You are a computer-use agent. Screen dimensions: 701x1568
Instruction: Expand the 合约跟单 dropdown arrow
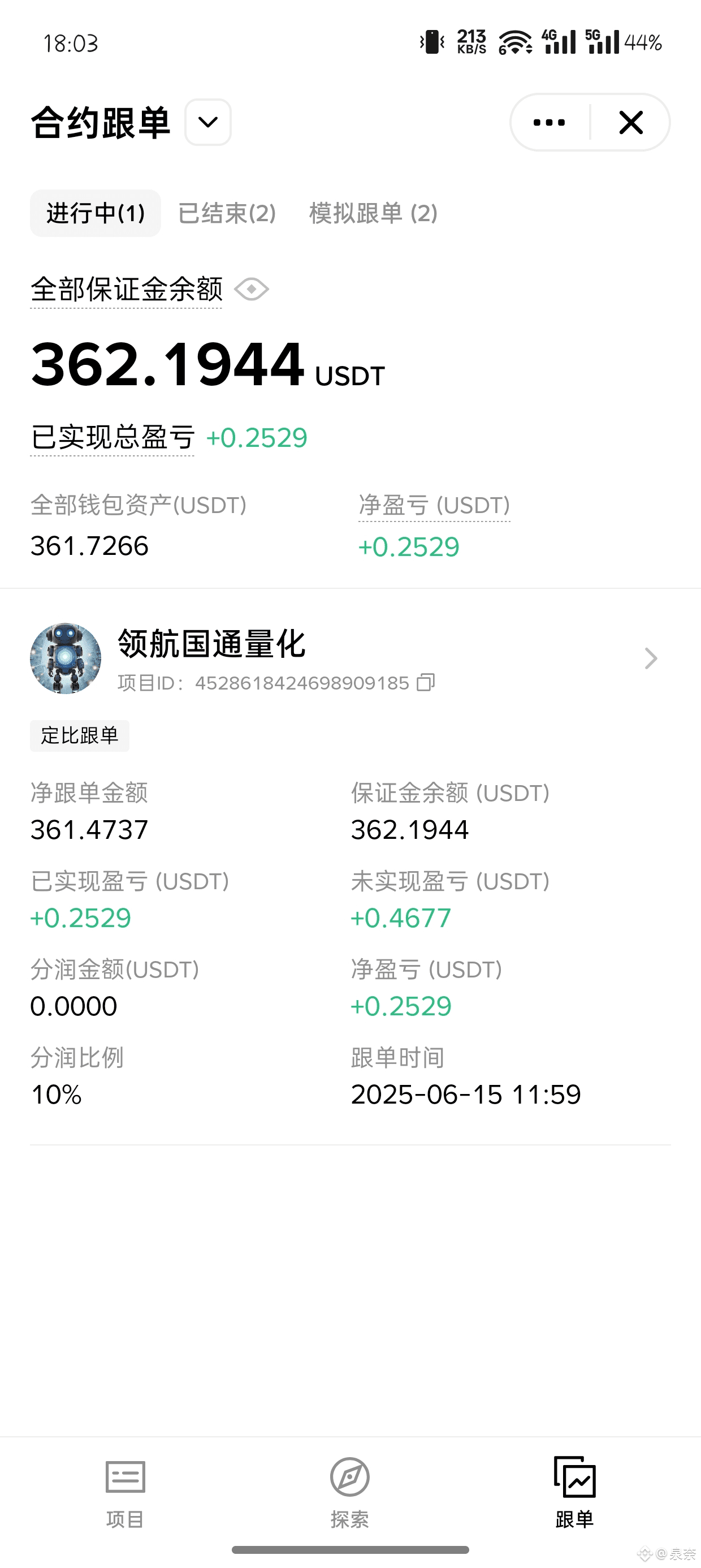pyautogui.click(x=207, y=122)
